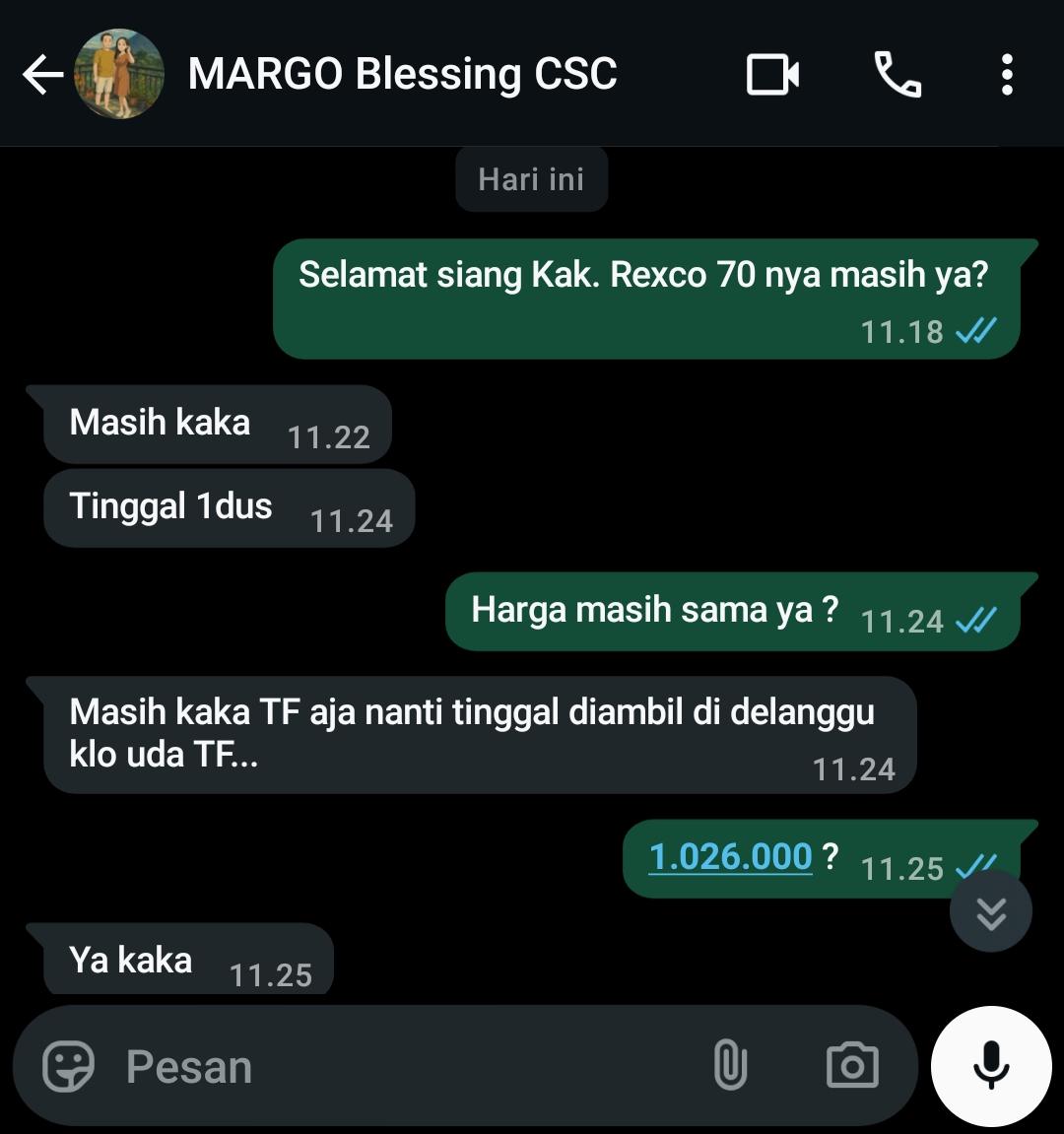Start a video call with MARGO
This screenshot has height=1134, width=1064.
point(772,75)
